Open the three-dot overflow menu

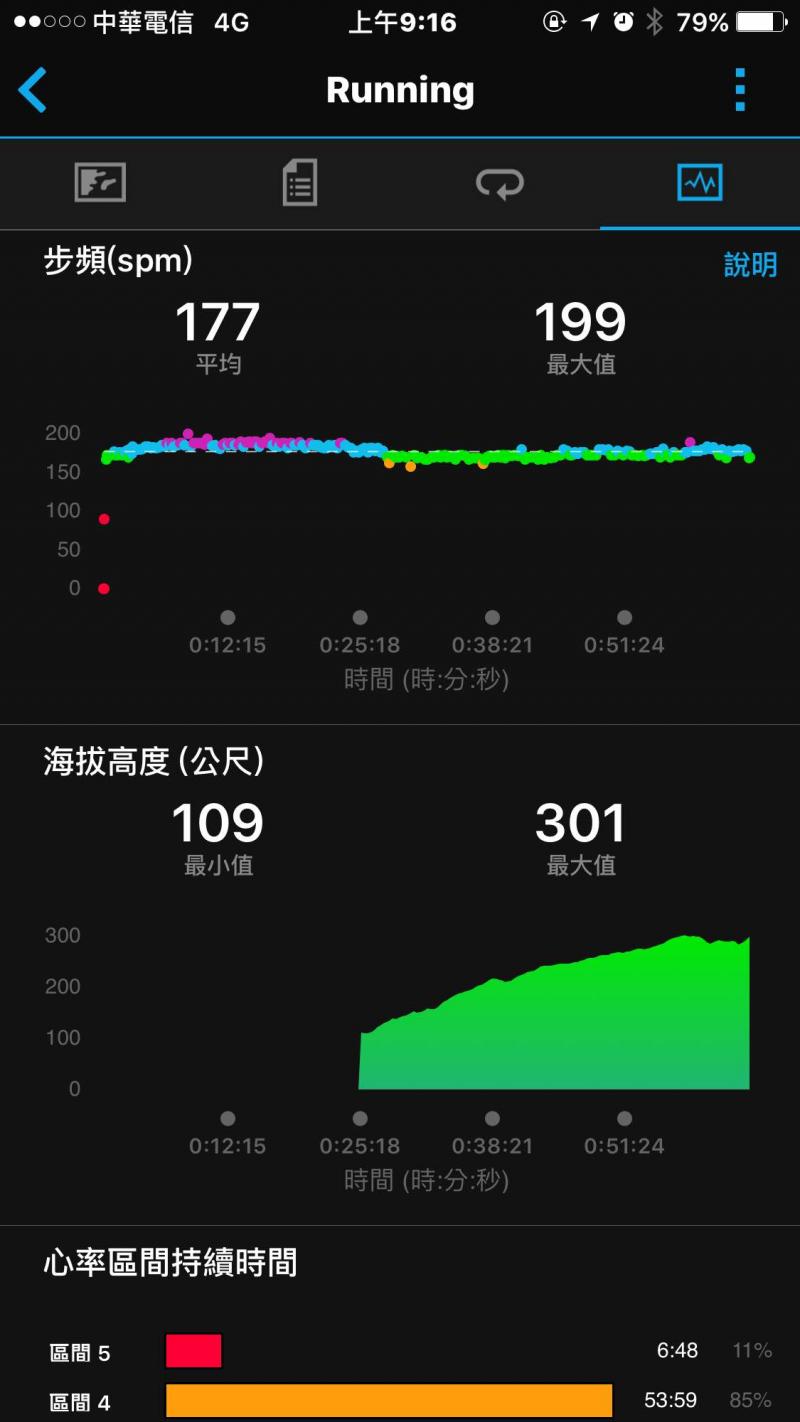coord(740,91)
